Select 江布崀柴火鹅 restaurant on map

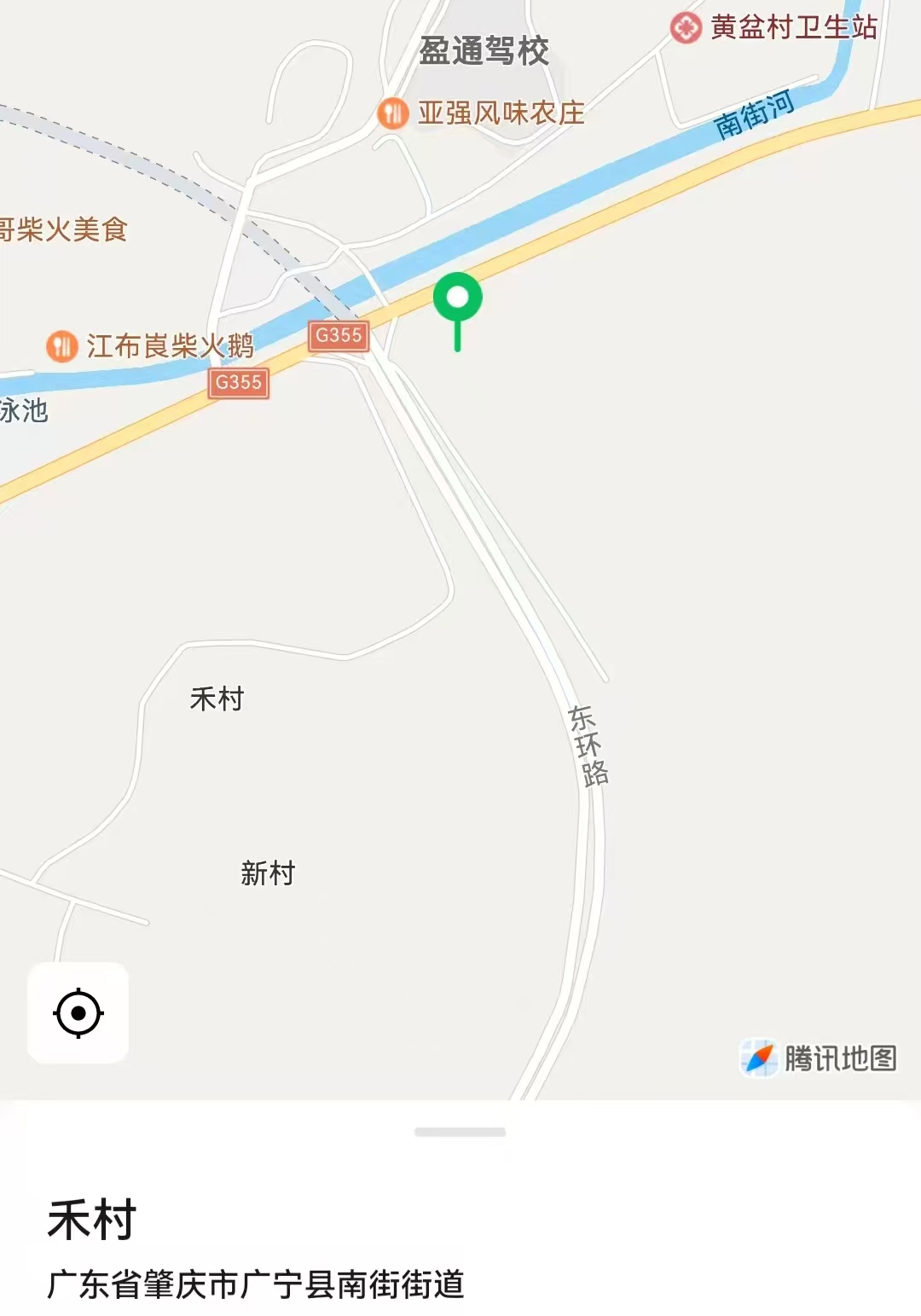pos(62,346)
